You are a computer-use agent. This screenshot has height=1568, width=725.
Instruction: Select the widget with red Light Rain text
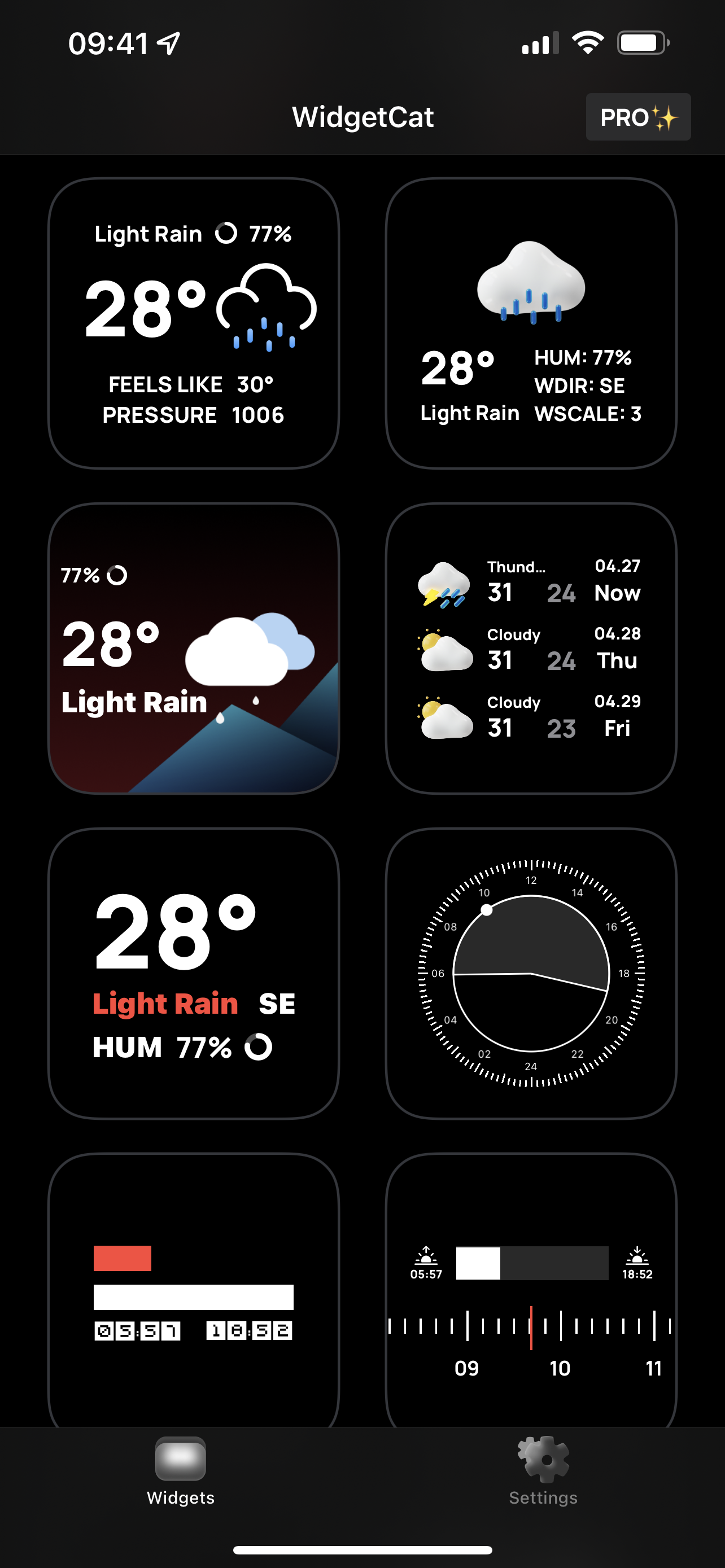pos(194,973)
